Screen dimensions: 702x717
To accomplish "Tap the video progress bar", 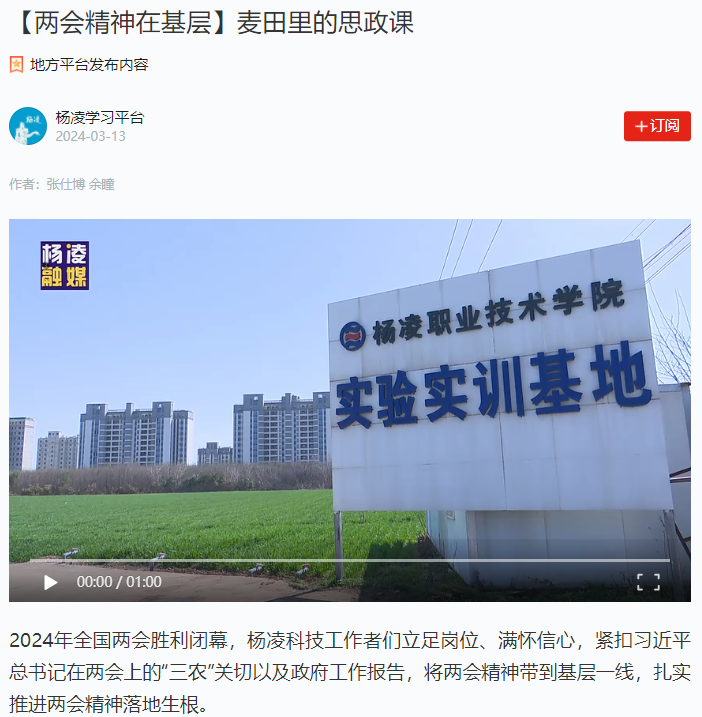I will point(349,560).
